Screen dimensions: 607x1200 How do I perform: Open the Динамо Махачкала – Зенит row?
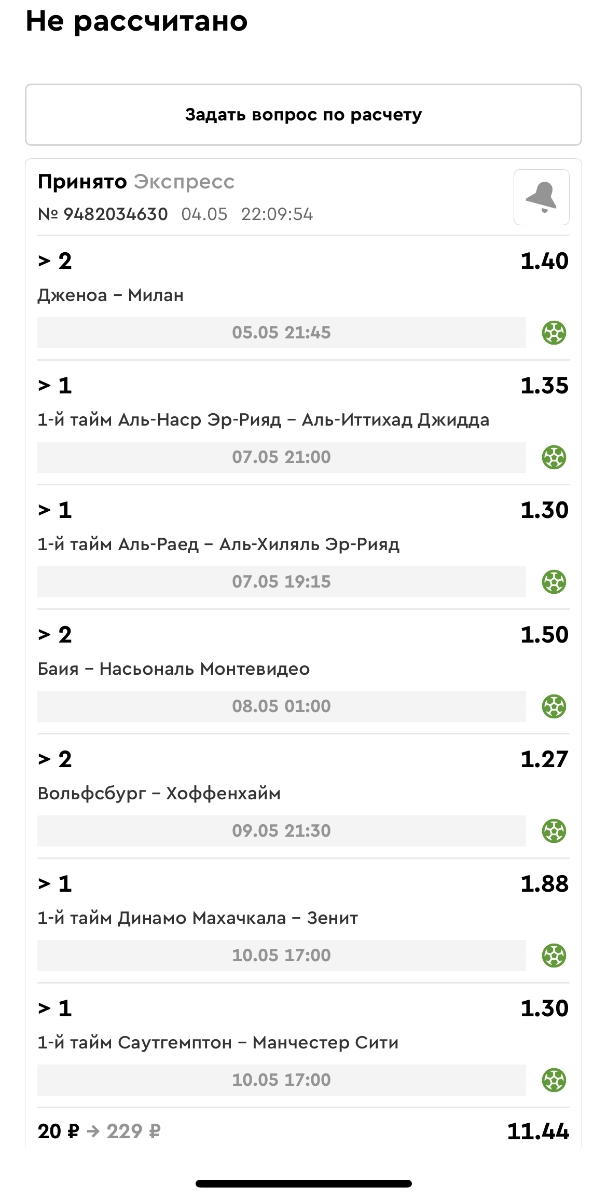[x=303, y=918]
